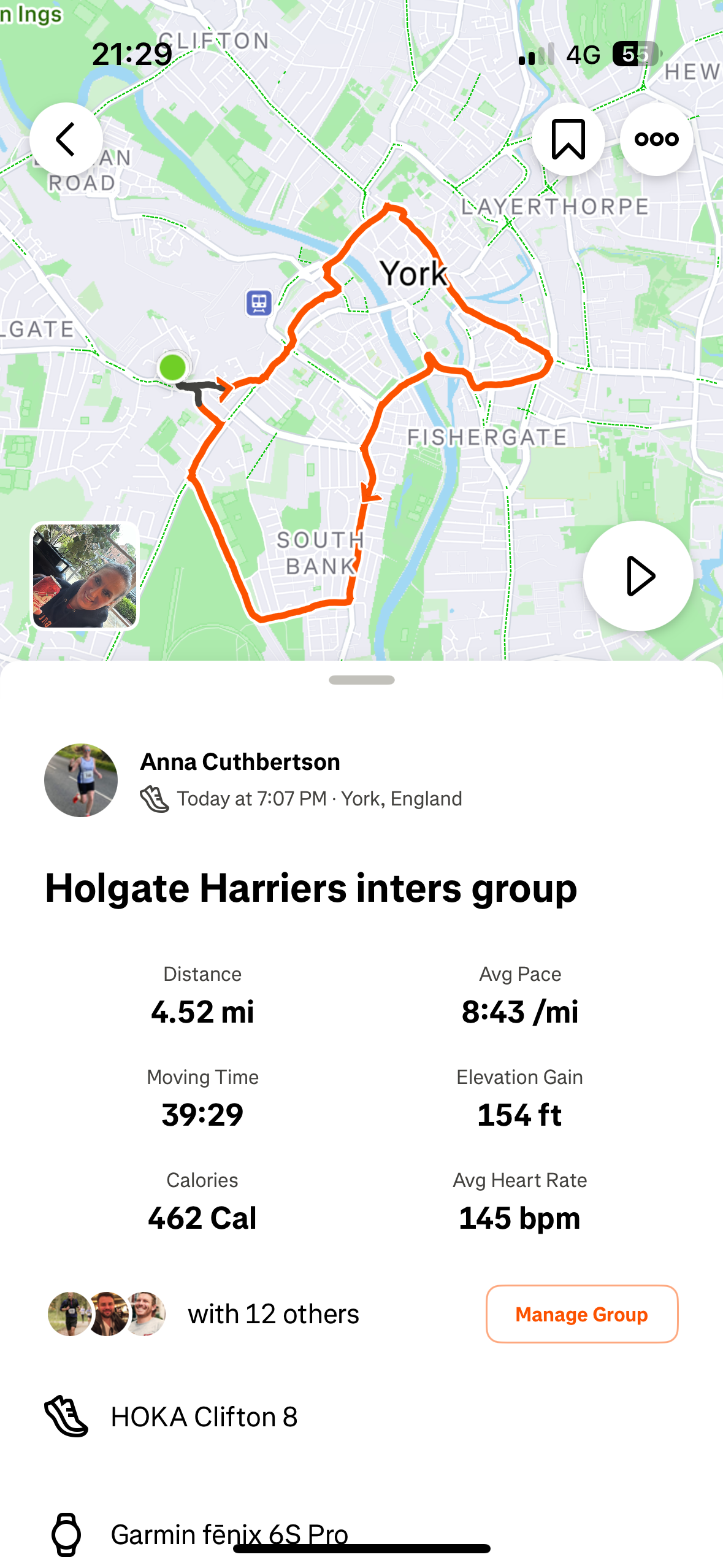
Task: Go back using the arrow button
Action: [x=66, y=139]
